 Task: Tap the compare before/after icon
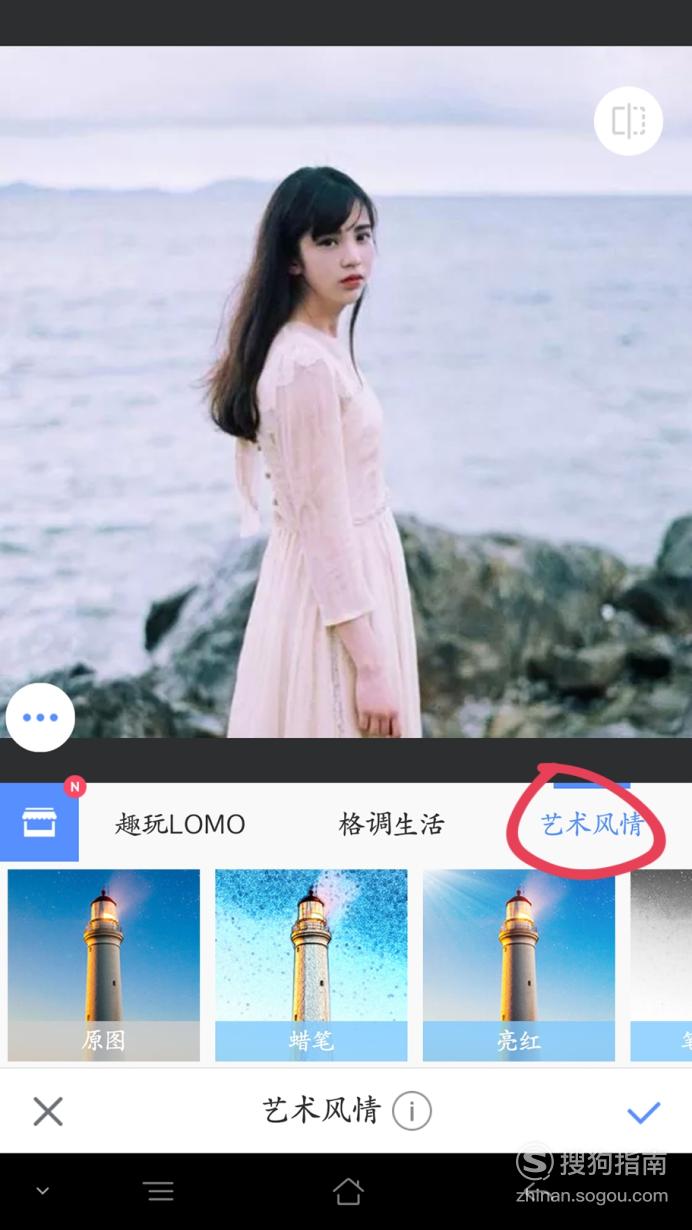coord(628,121)
